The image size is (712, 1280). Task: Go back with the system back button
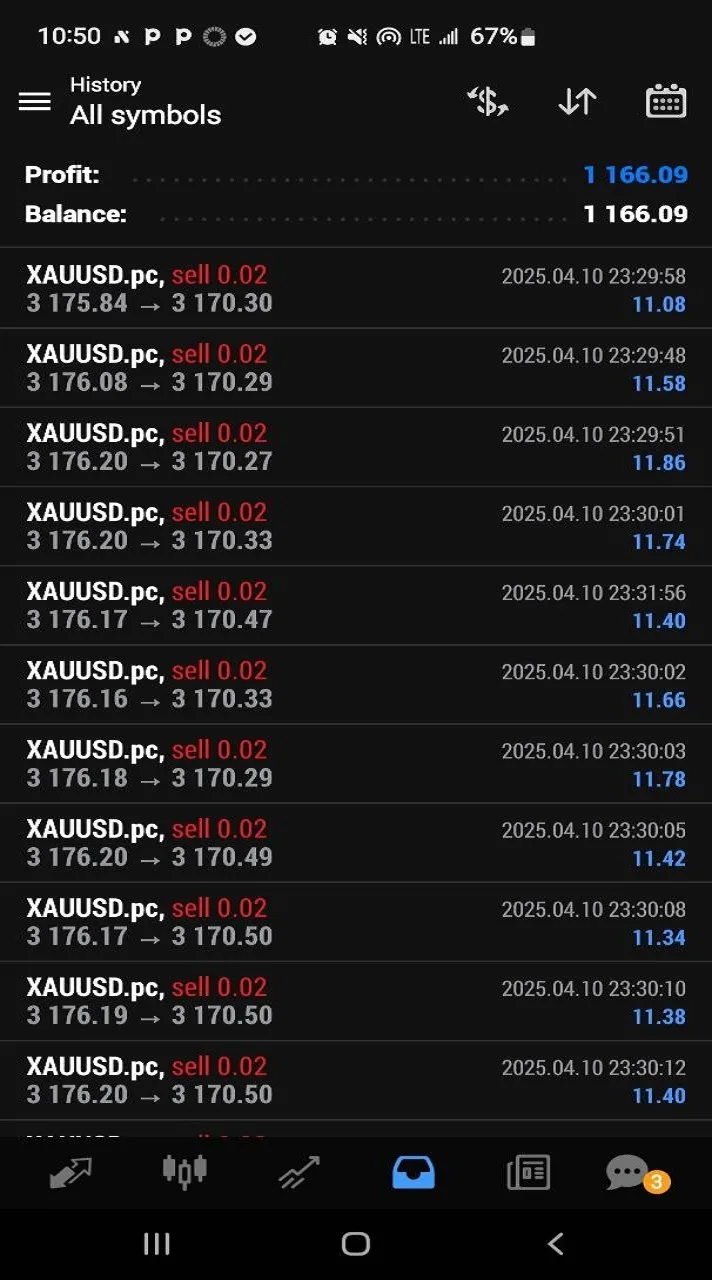(x=556, y=1244)
